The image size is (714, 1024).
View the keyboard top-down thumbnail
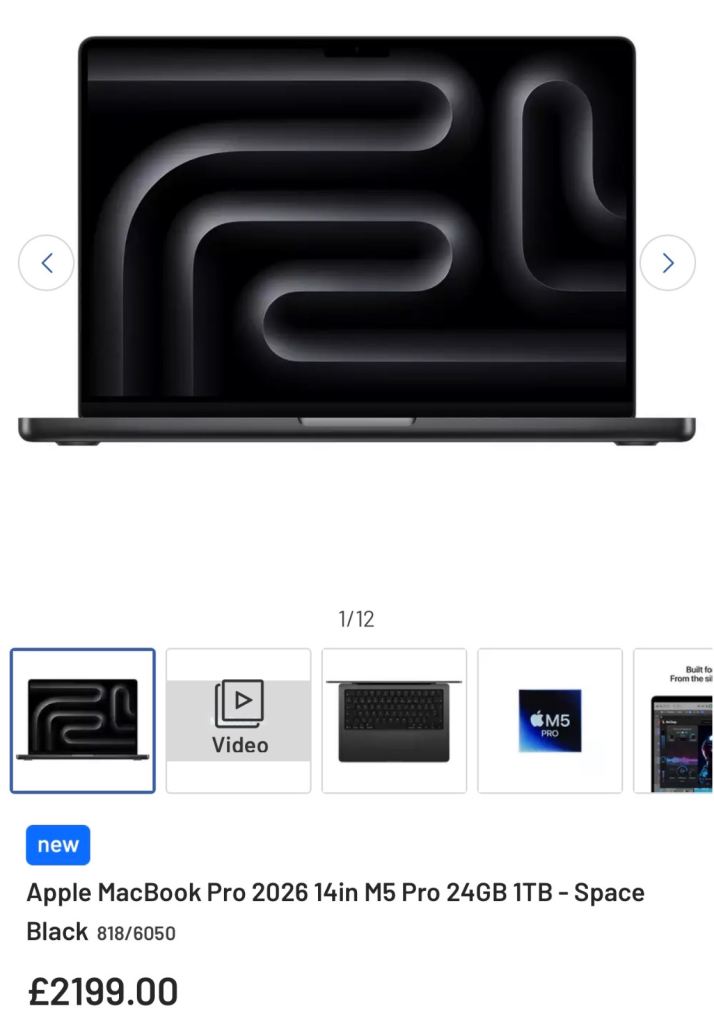pos(394,720)
